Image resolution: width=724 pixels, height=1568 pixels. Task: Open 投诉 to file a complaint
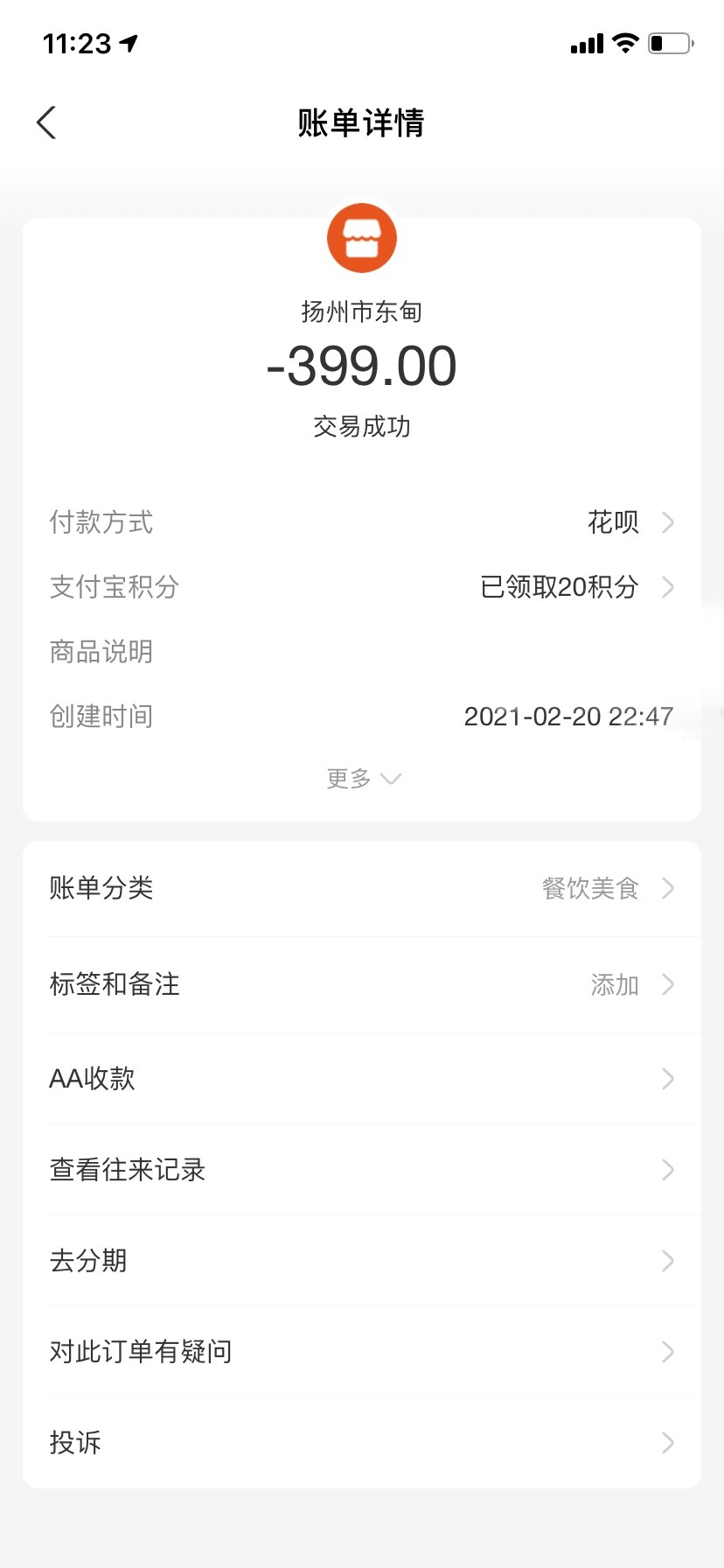(x=362, y=1443)
